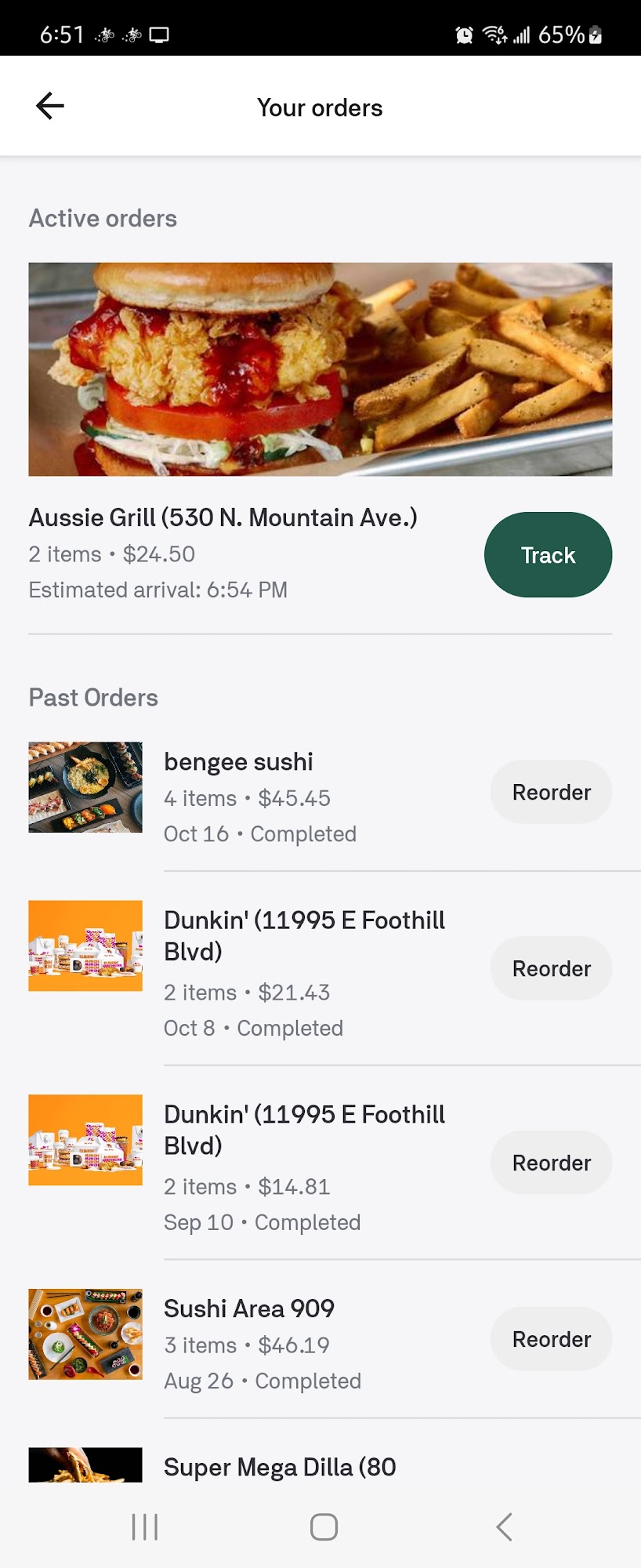The height and width of the screenshot is (1568, 641).
Task: Reorder the $21.43 Dunkin' order
Action: pos(551,968)
